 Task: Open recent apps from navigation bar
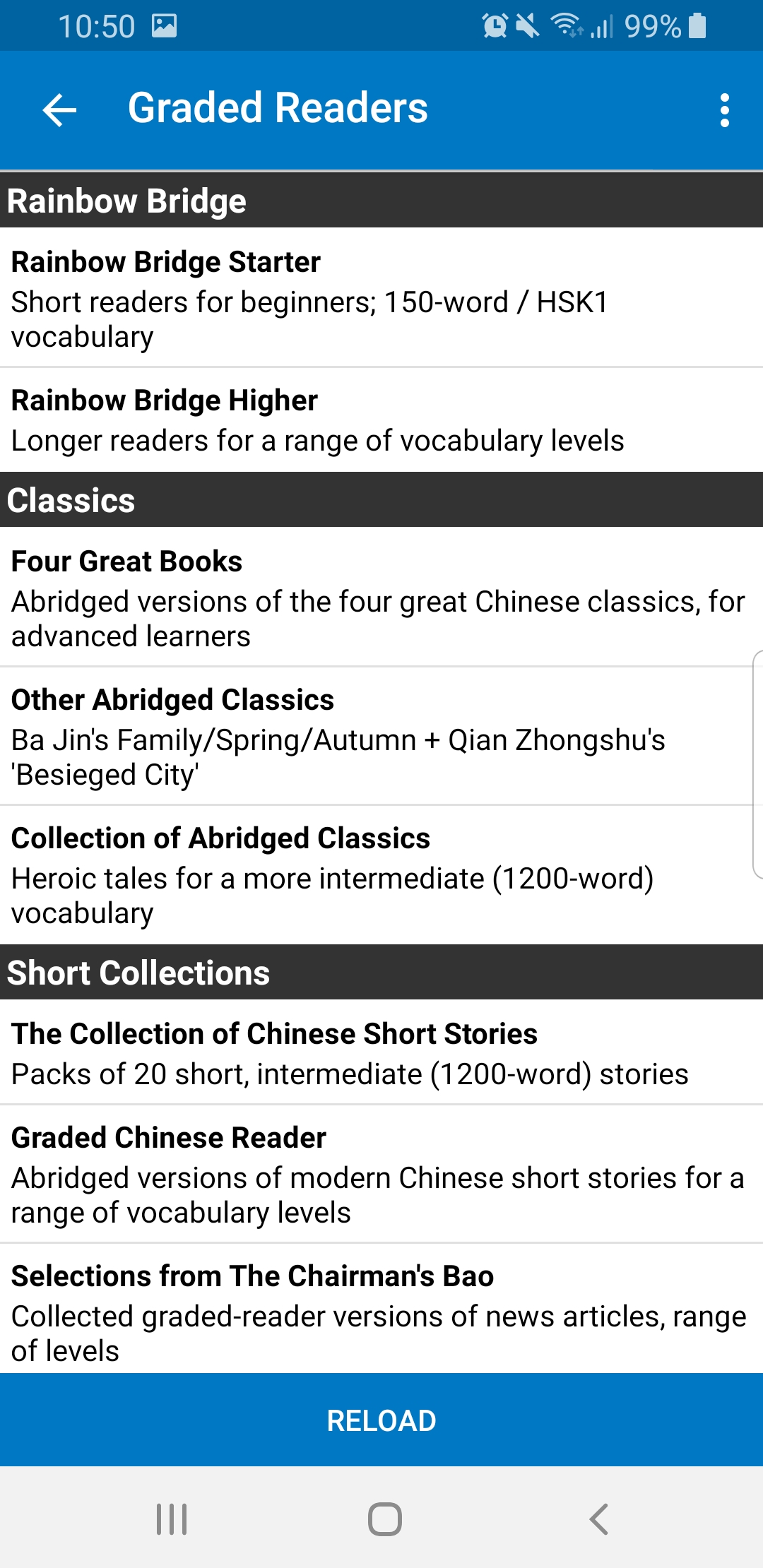pyautogui.click(x=172, y=1519)
